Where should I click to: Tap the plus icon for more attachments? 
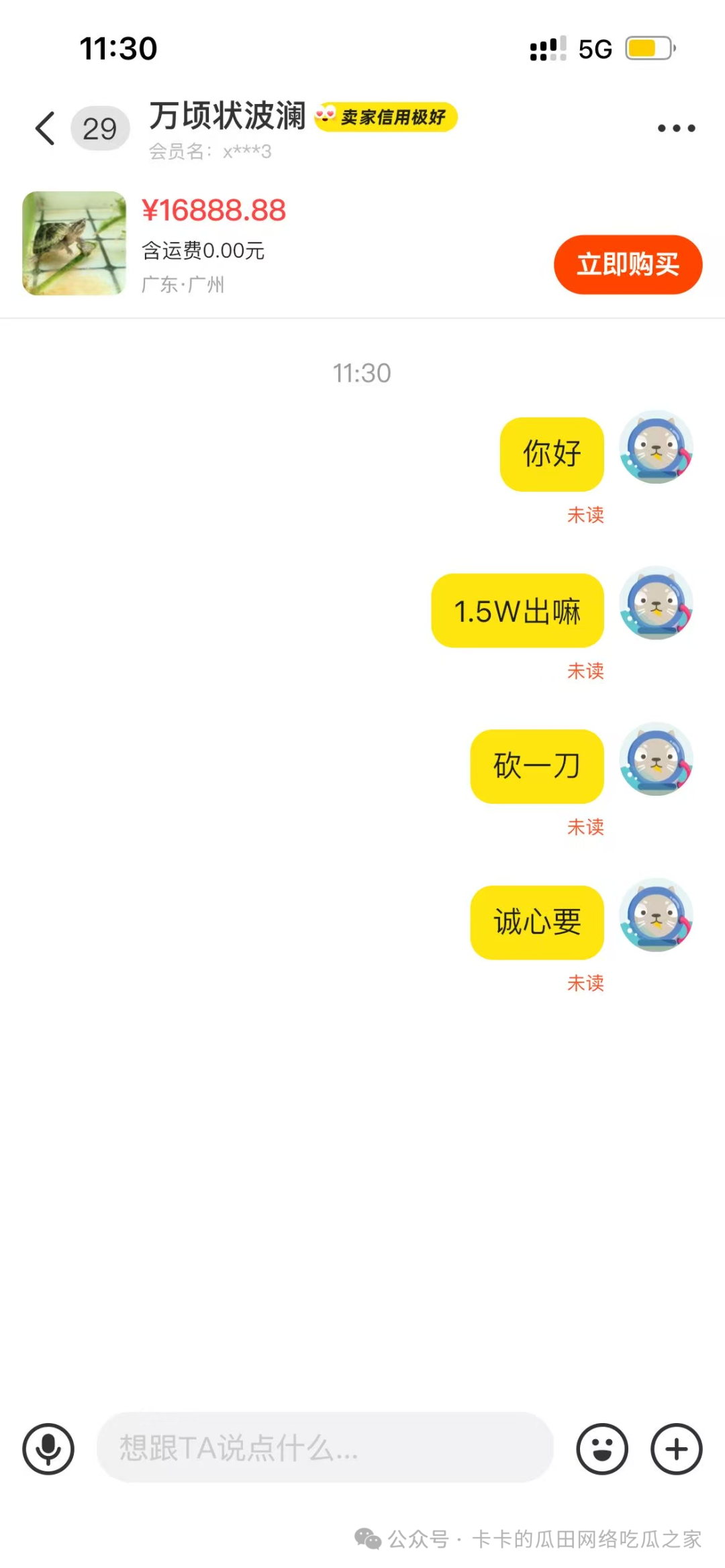tap(675, 1449)
